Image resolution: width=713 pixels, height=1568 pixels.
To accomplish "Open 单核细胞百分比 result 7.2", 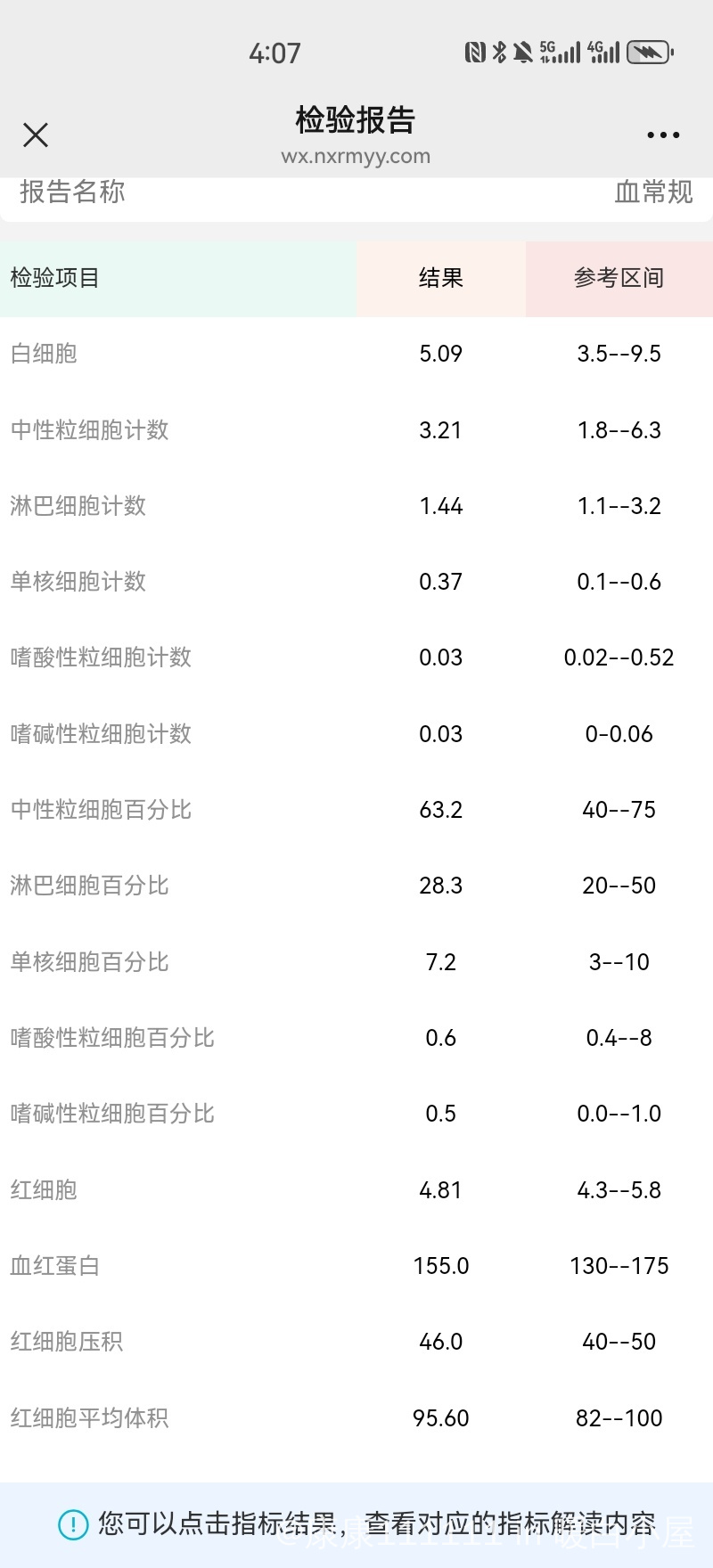I will [x=440, y=962].
